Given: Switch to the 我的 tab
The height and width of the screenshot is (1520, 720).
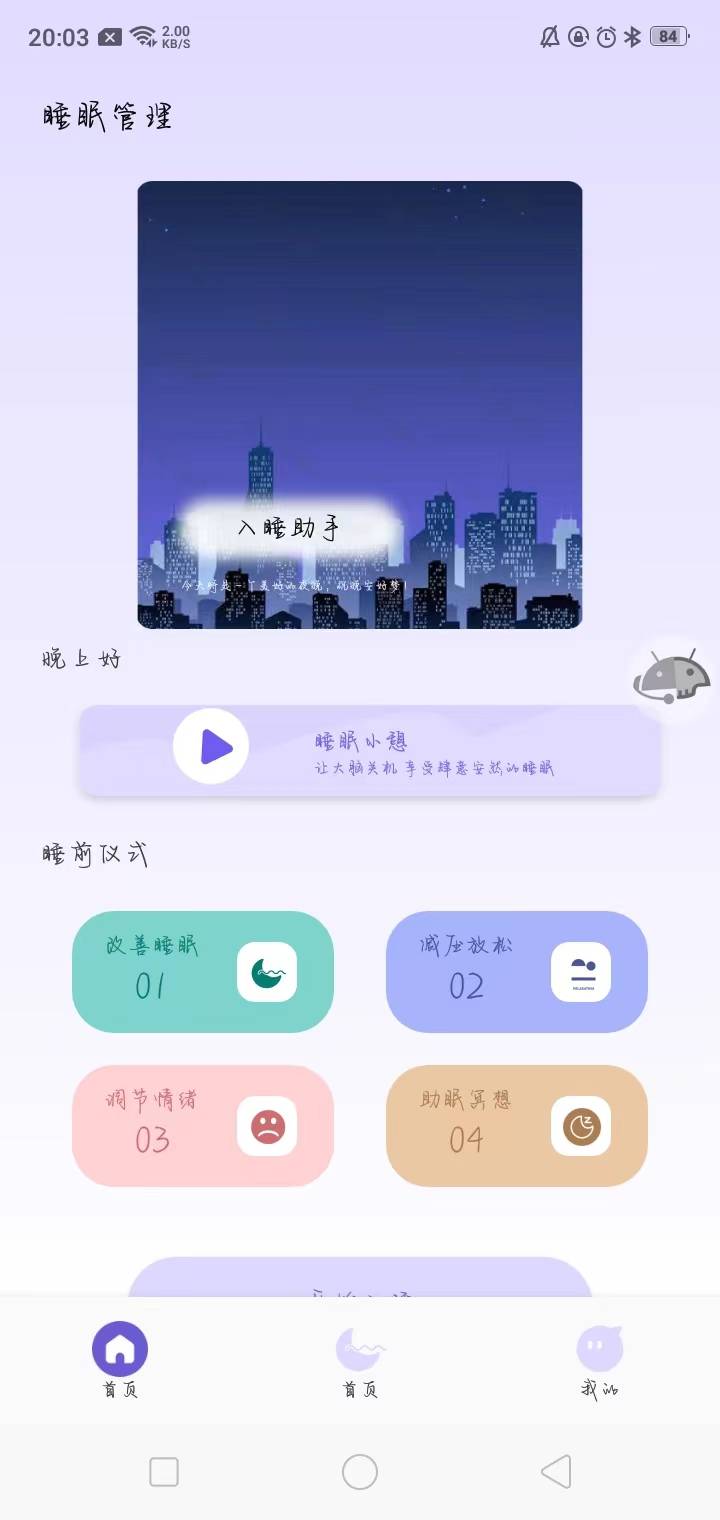Looking at the screenshot, I should (599, 1360).
